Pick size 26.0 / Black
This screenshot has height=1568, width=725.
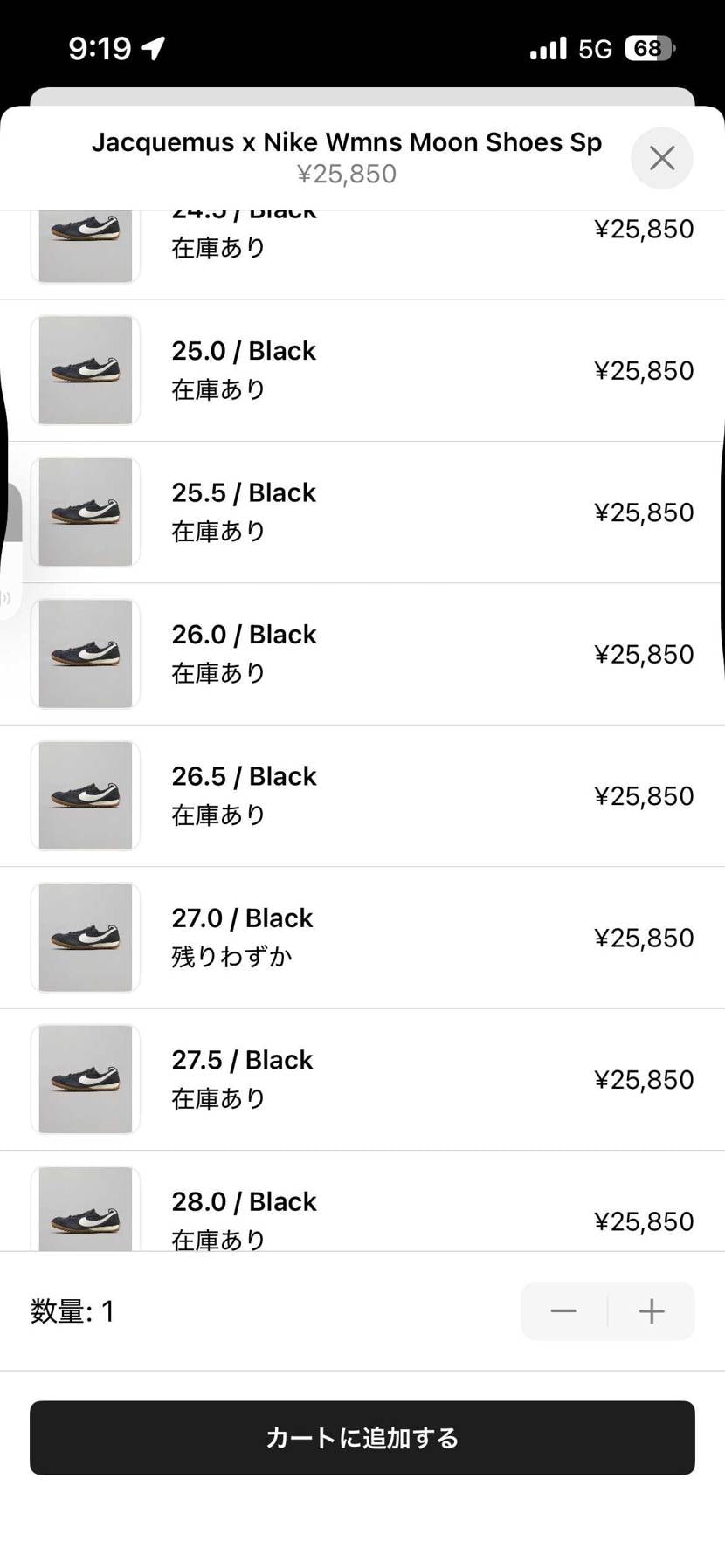click(362, 654)
